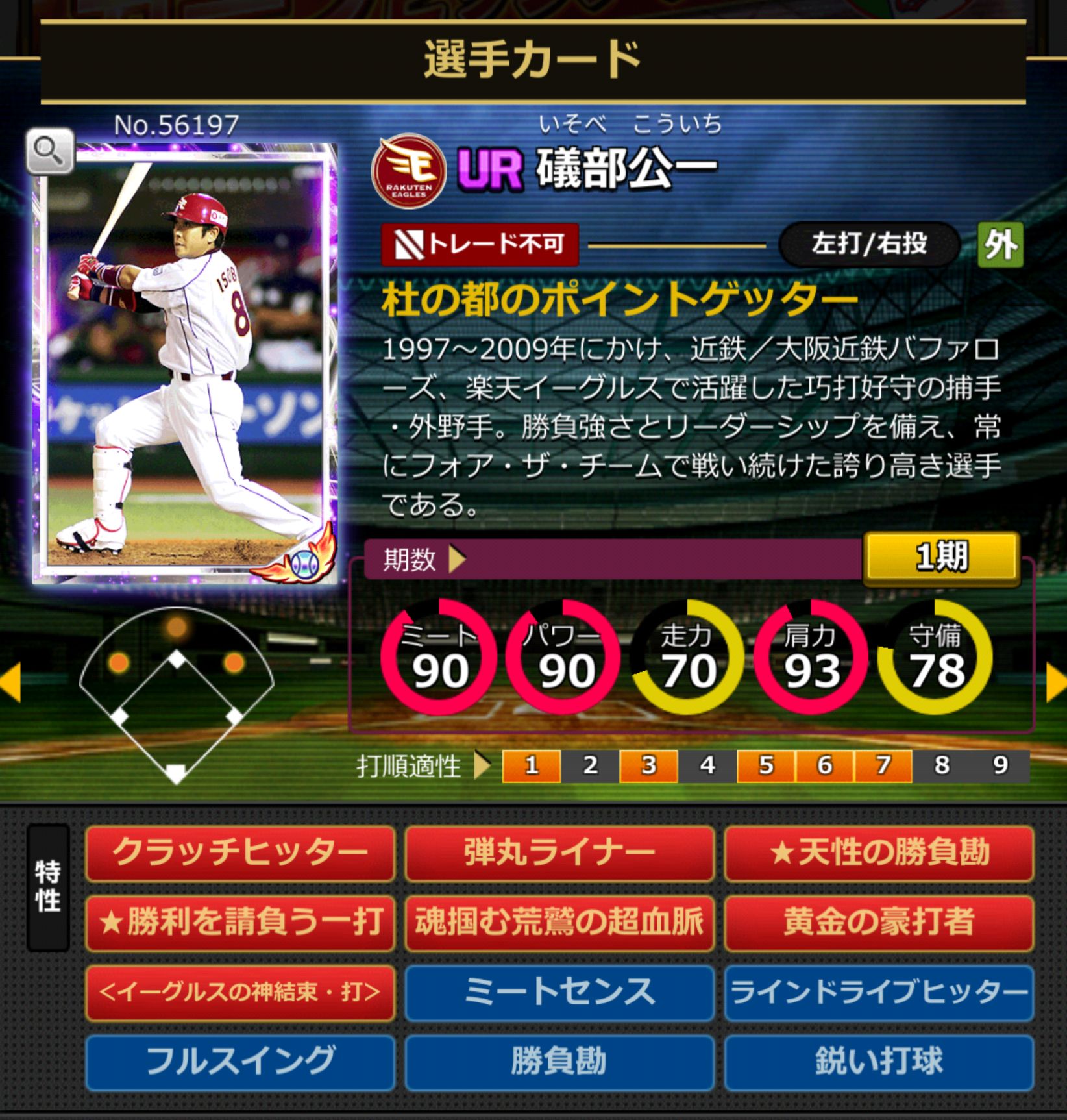Show the 魂掴む荒鷲の超血脈 trait info

tap(559, 922)
